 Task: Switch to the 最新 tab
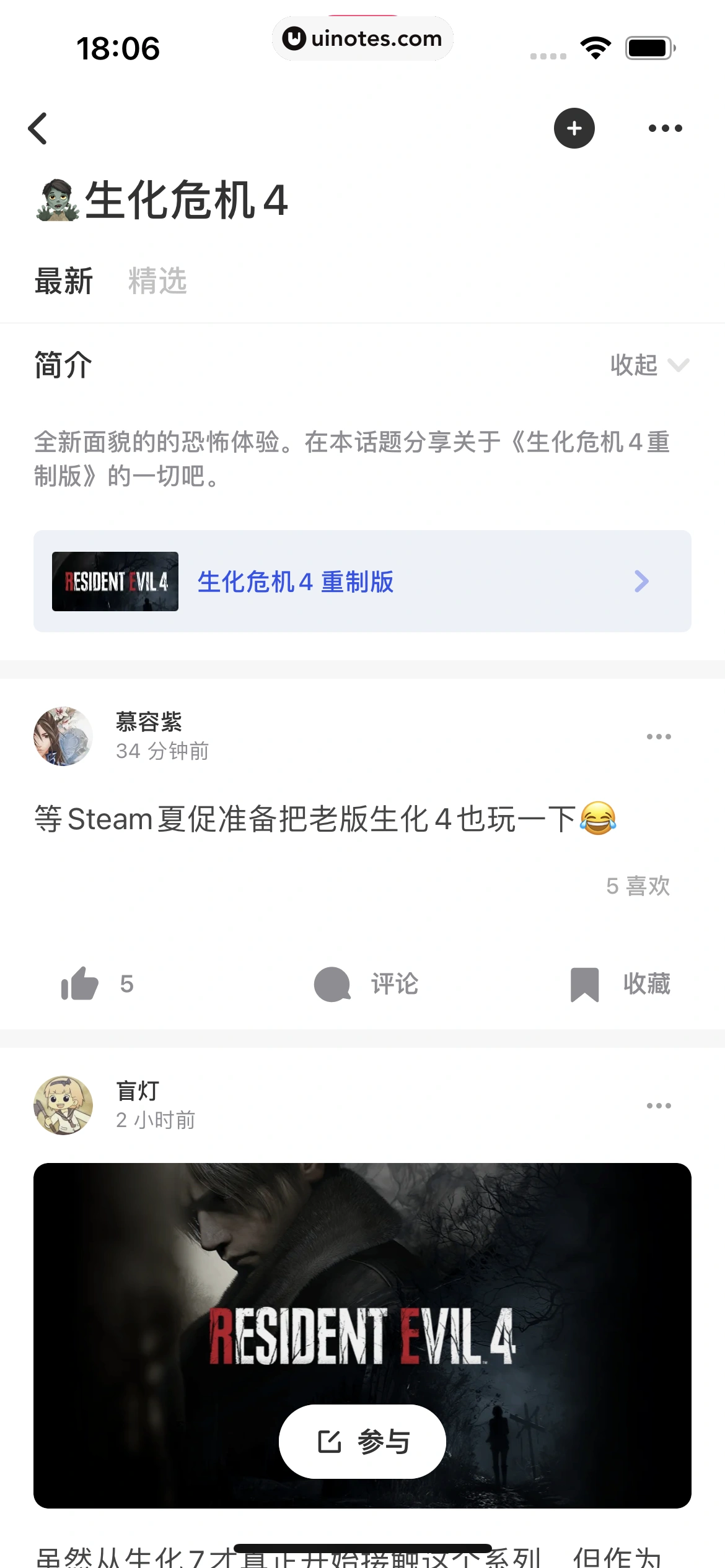64,281
